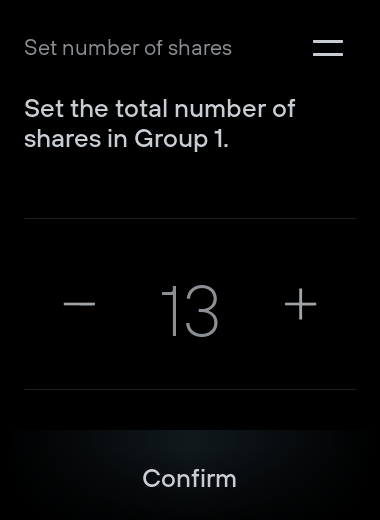Open the menu icon in the header

[328, 48]
